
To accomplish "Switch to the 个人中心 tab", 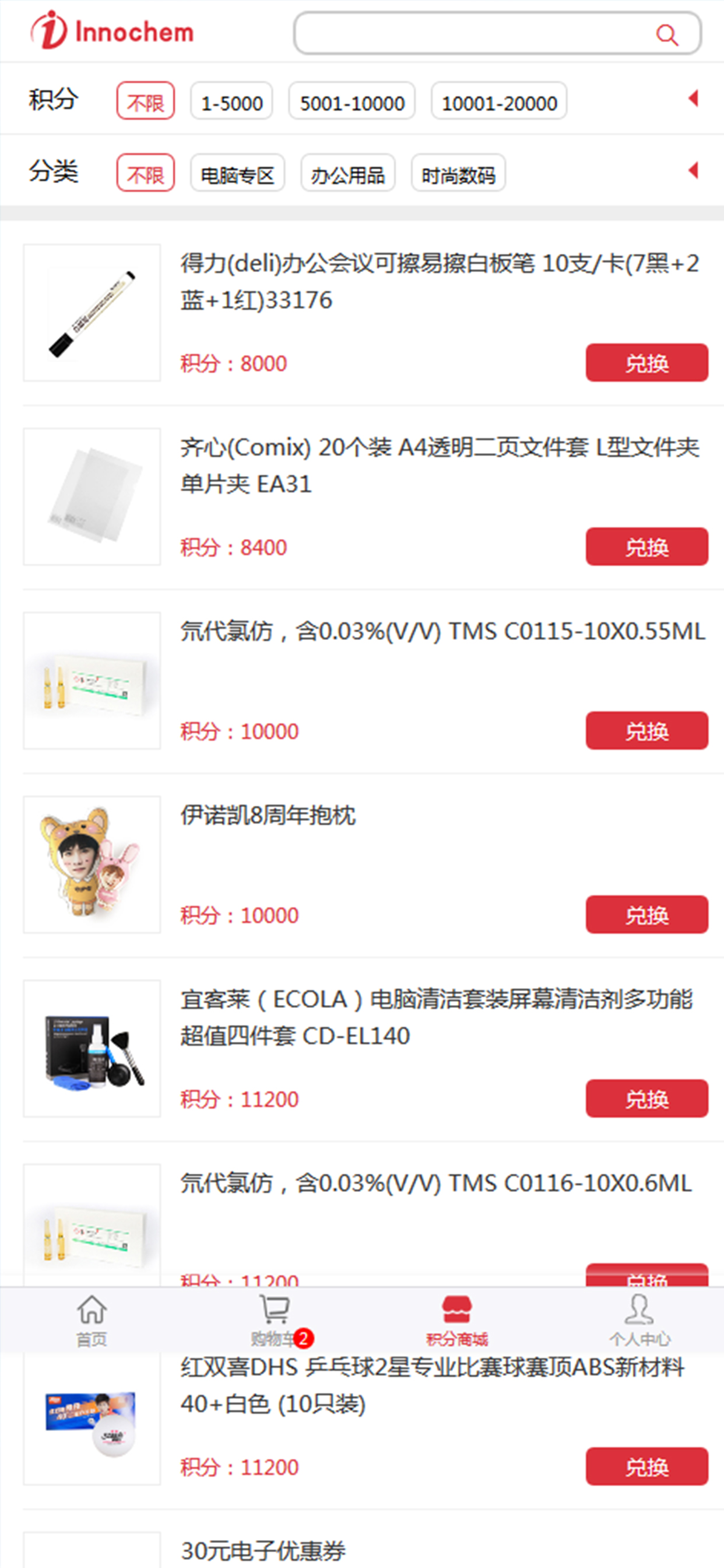I will pyautogui.click(x=639, y=1320).
